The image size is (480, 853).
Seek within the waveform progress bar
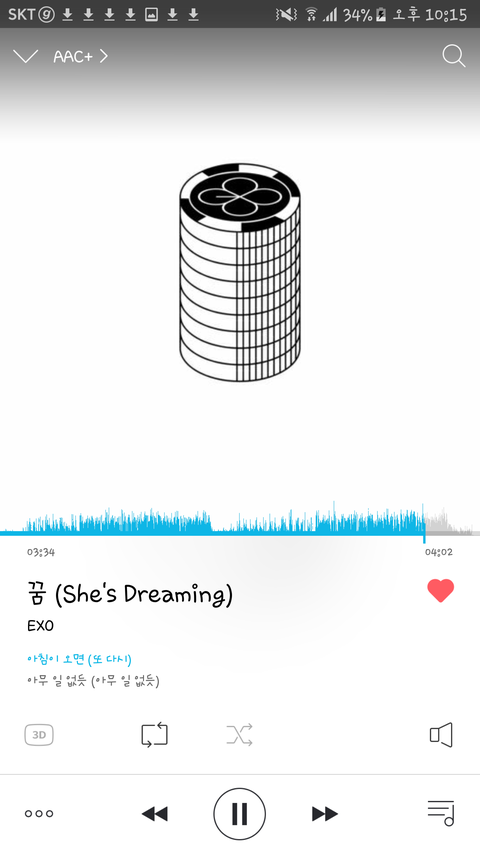point(240,519)
